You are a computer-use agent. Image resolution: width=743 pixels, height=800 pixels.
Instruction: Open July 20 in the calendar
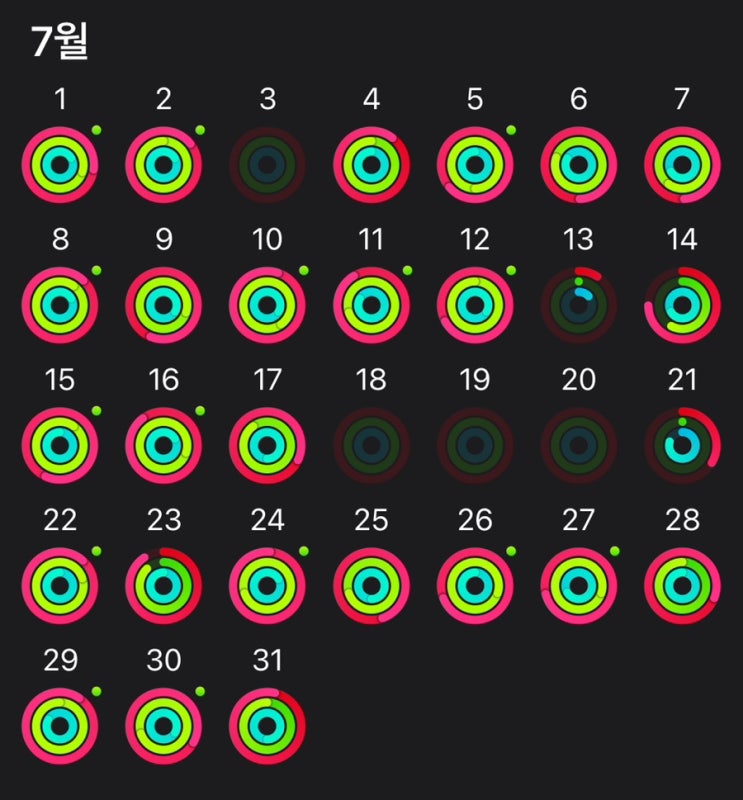pos(579,445)
